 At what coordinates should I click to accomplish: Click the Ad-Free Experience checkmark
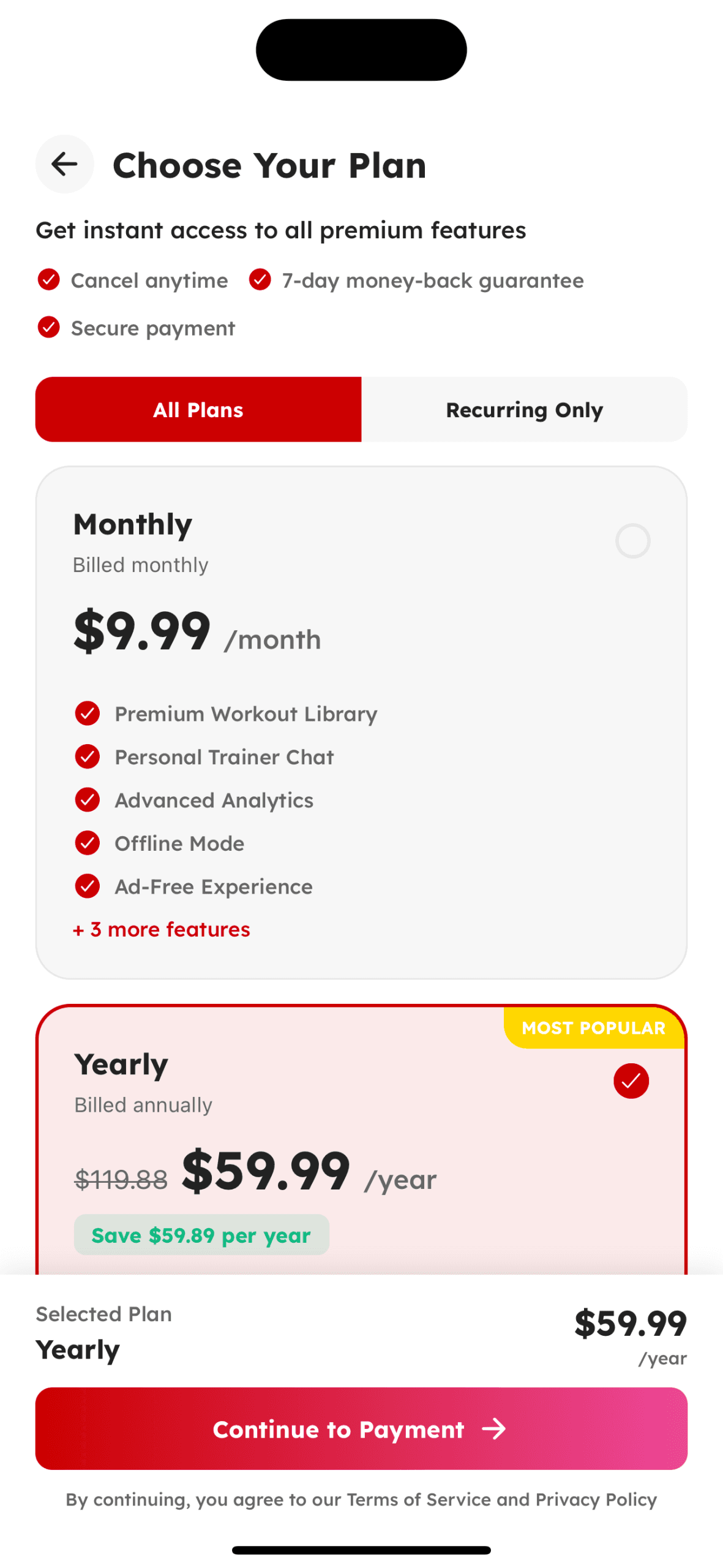pyautogui.click(x=88, y=886)
